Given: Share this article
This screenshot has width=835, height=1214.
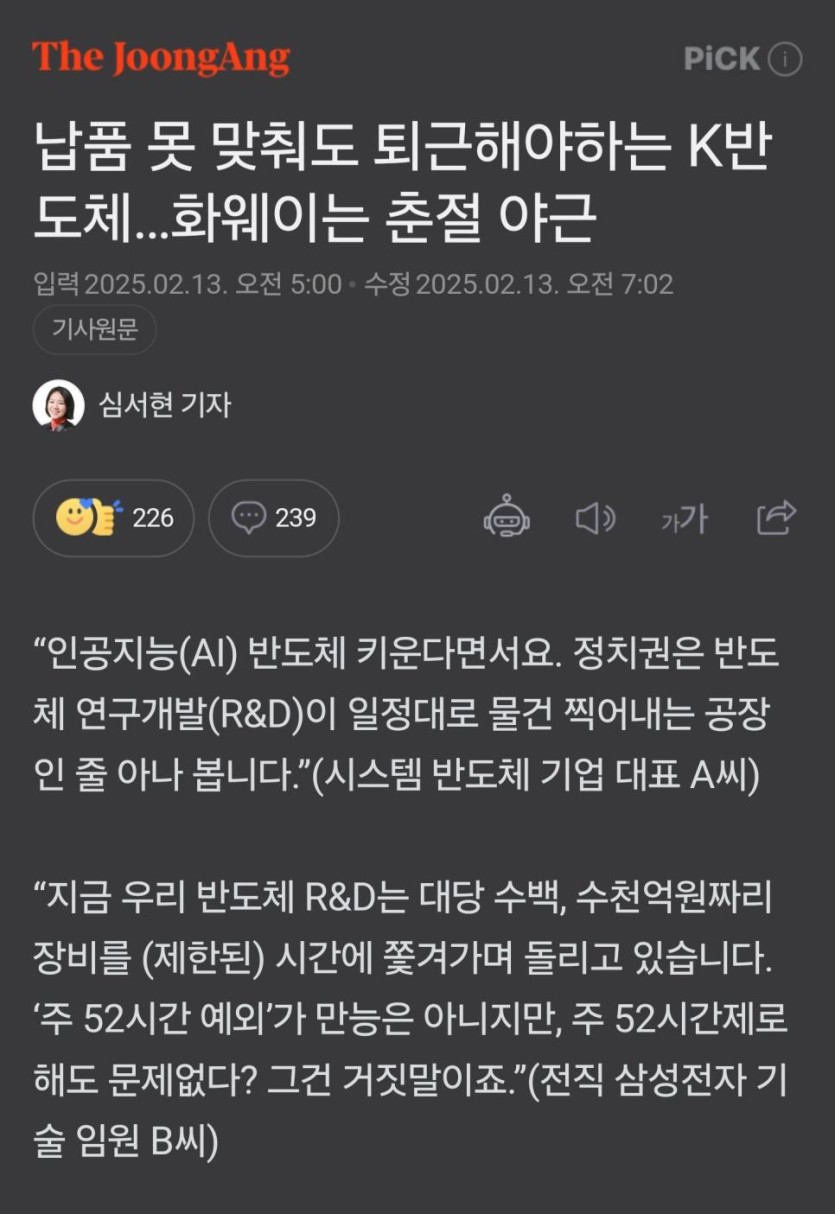Looking at the screenshot, I should click(776, 518).
